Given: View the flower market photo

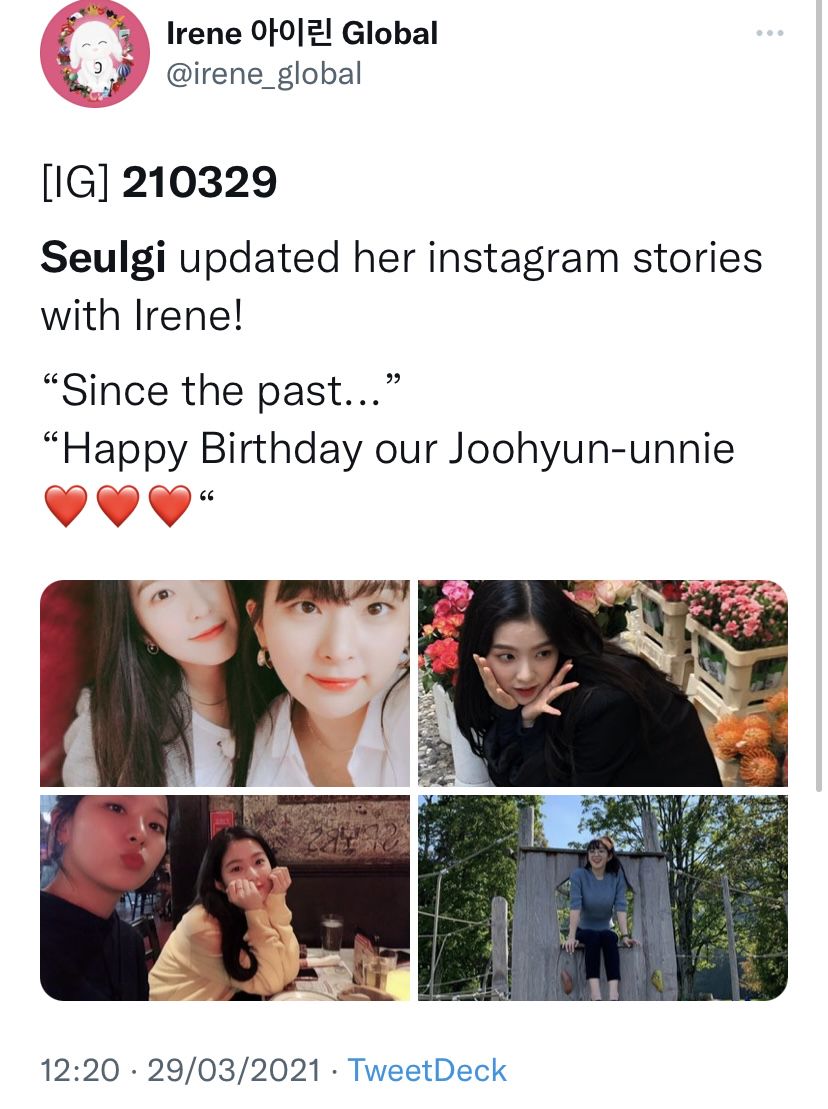Looking at the screenshot, I should [x=602, y=683].
